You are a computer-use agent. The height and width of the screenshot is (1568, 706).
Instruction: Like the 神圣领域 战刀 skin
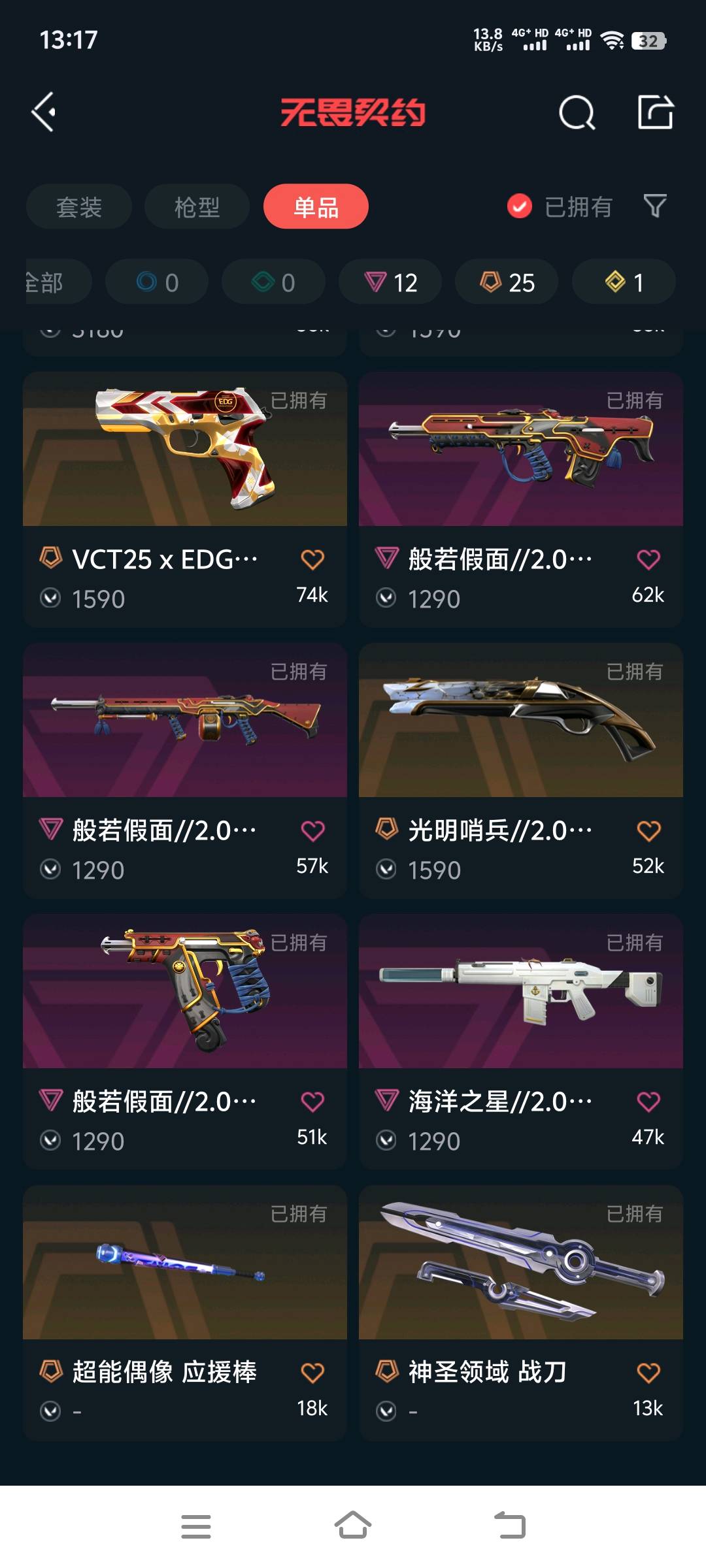coord(648,1373)
